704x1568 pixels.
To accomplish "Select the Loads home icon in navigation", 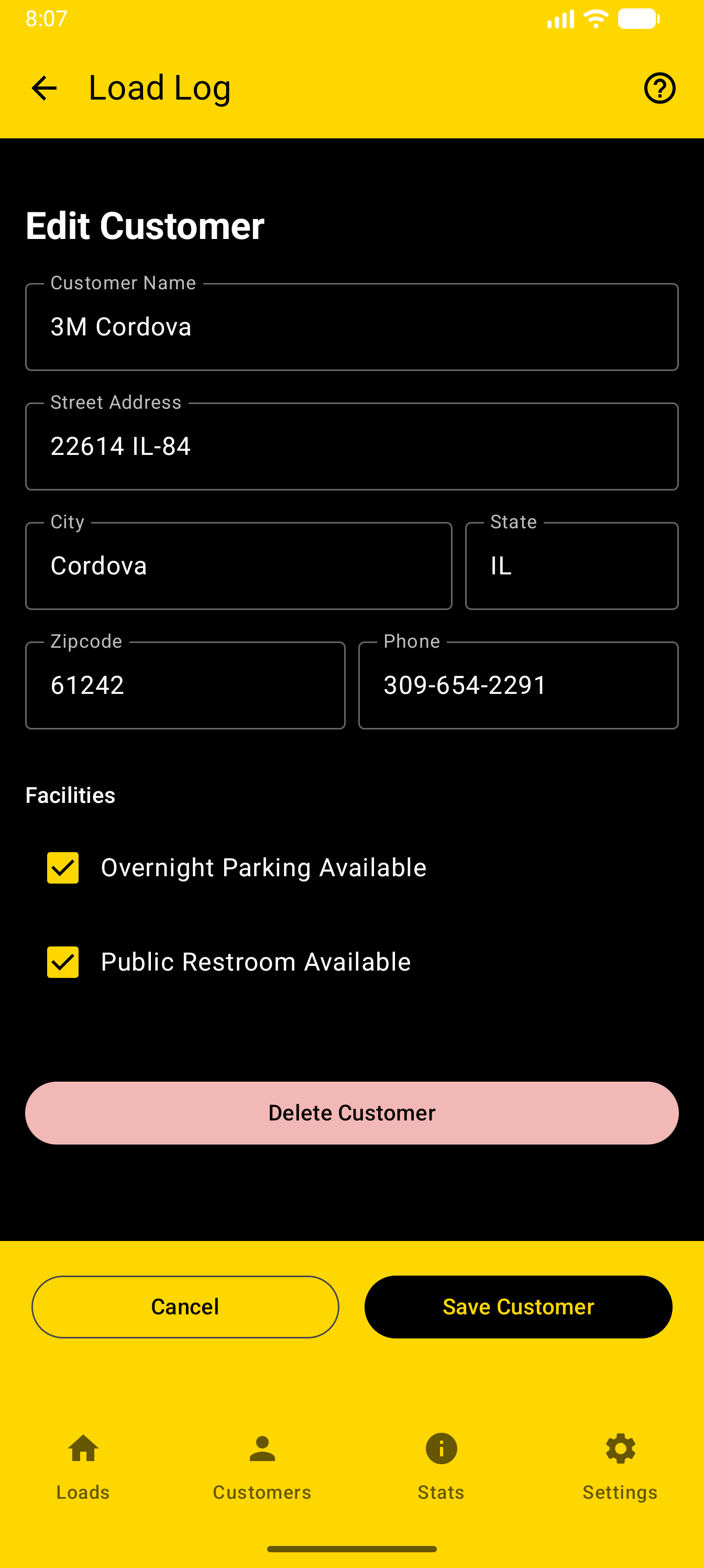I will click(82, 1449).
